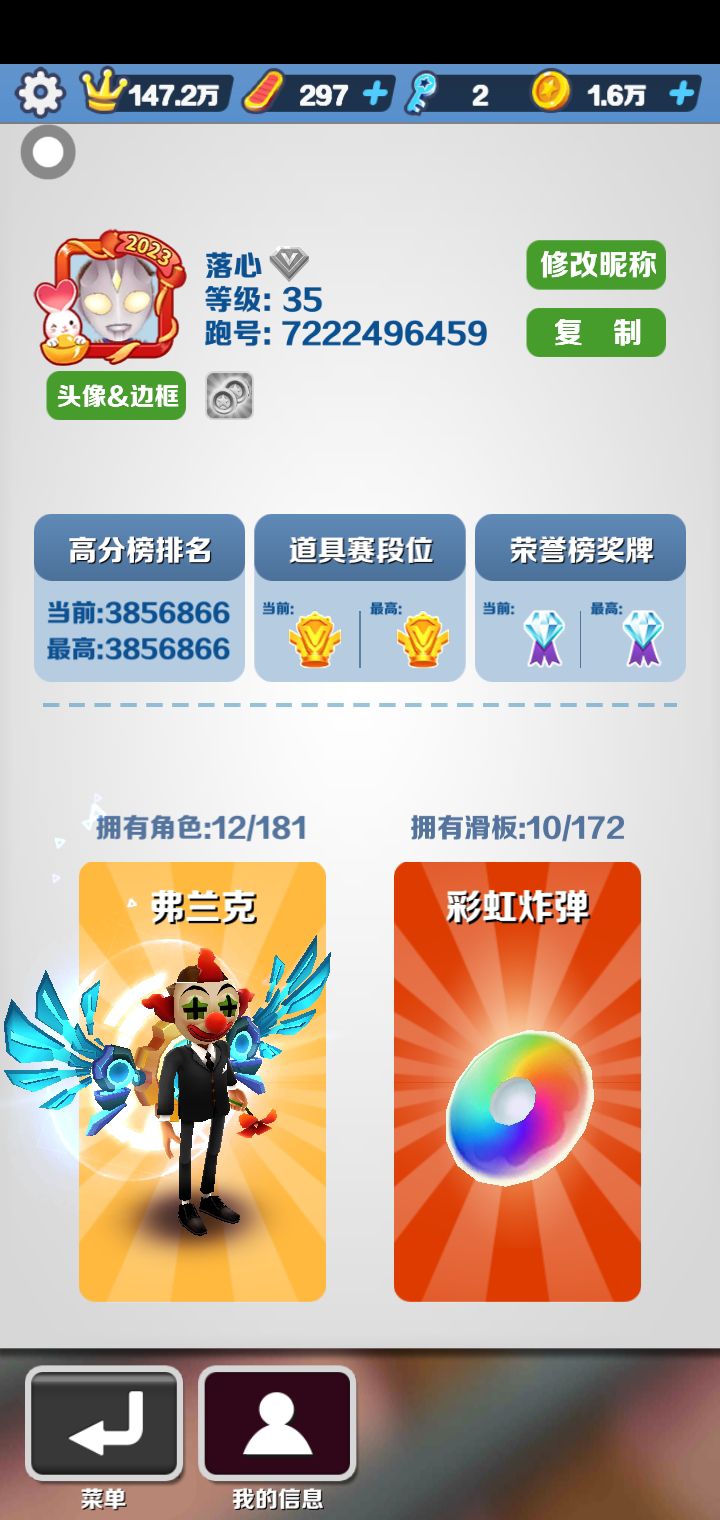Tap the silver badge icon beside 头像&边框
The image size is (720, 1520).
click(x=229, y=396)
